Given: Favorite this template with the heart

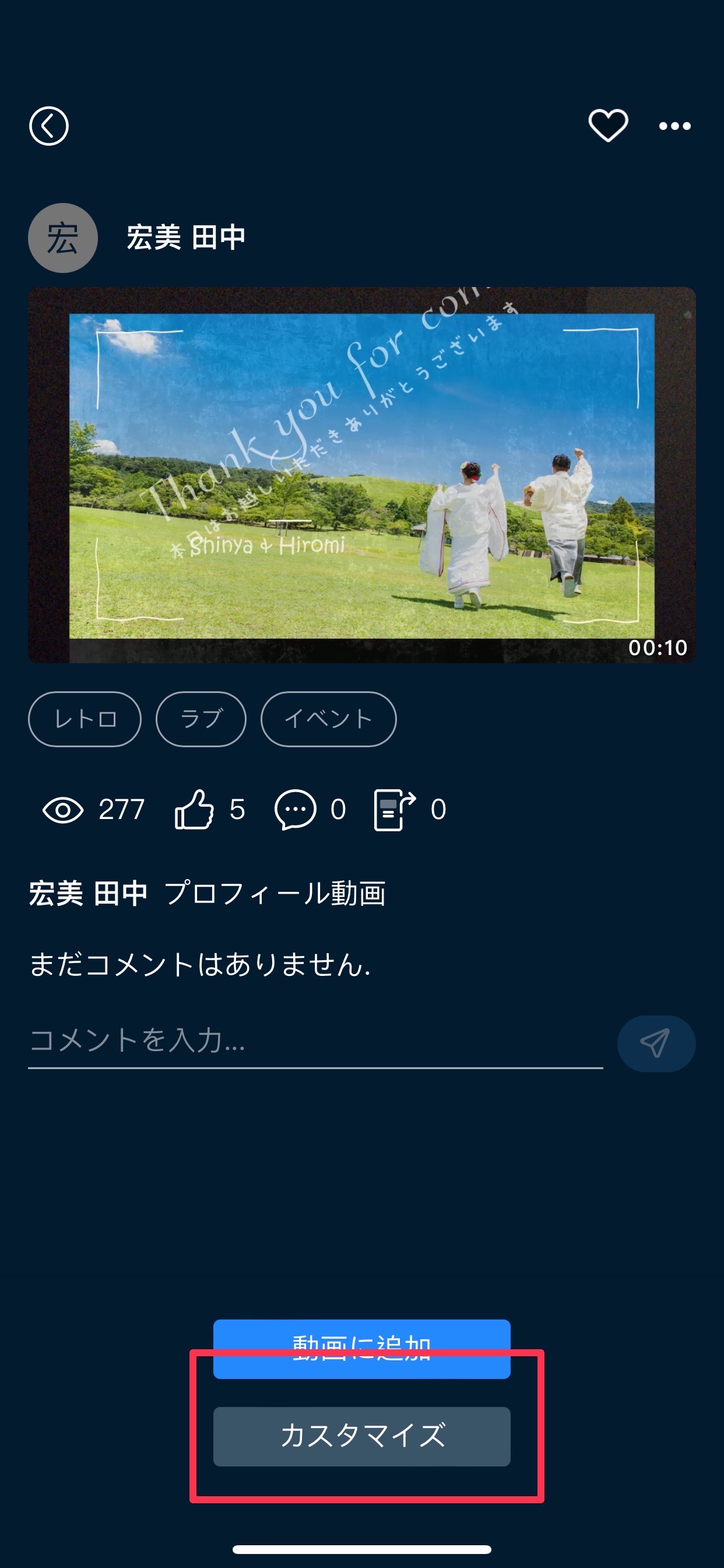Looking at the screenshot, I should click(608, 125).
